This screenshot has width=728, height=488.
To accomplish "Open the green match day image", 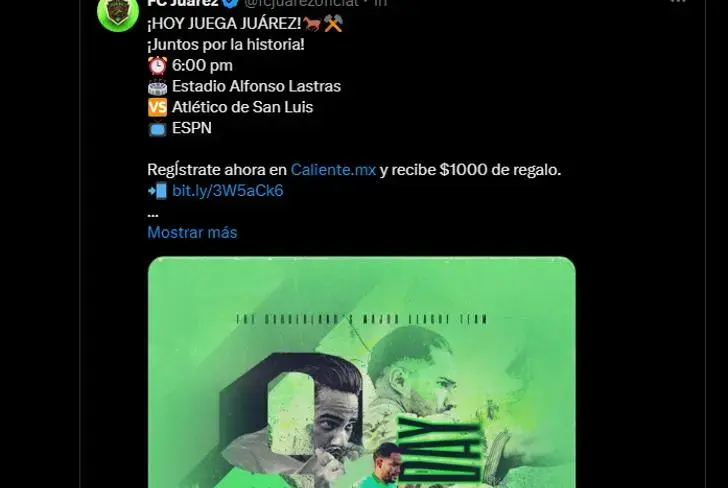I will (361, 380).
